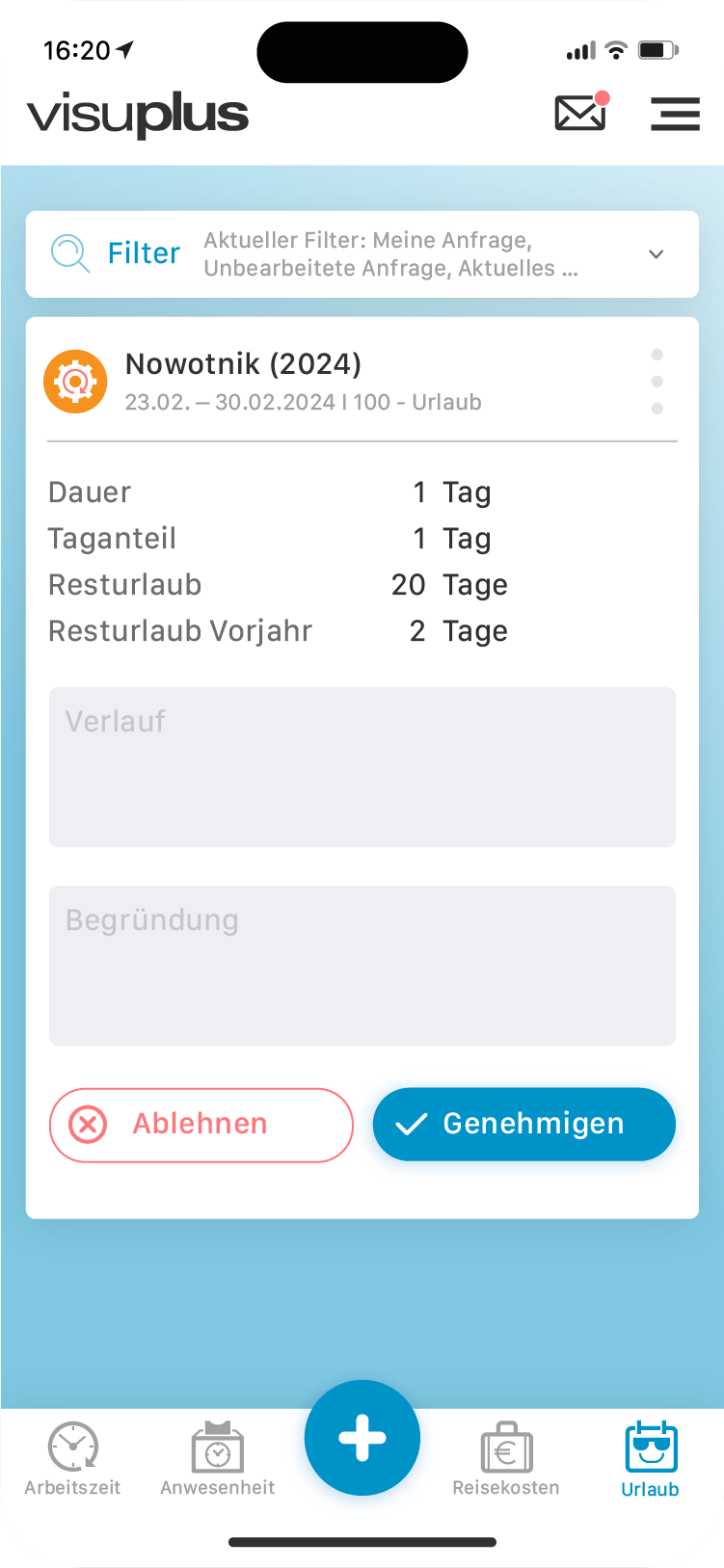Open the mail inbox with unread notification
This screenshot has width=724, height=1568.
[579, 113]
